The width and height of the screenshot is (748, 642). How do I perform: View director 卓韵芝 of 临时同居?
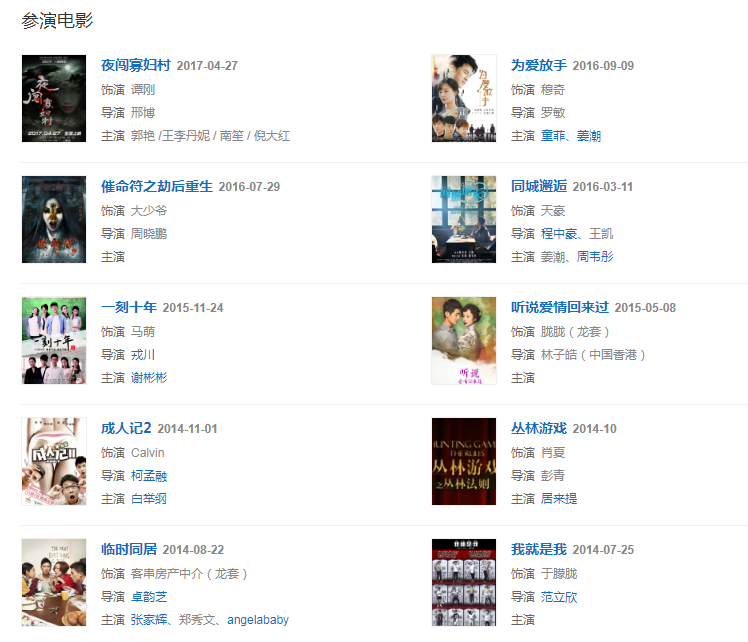tap(149, 597)
